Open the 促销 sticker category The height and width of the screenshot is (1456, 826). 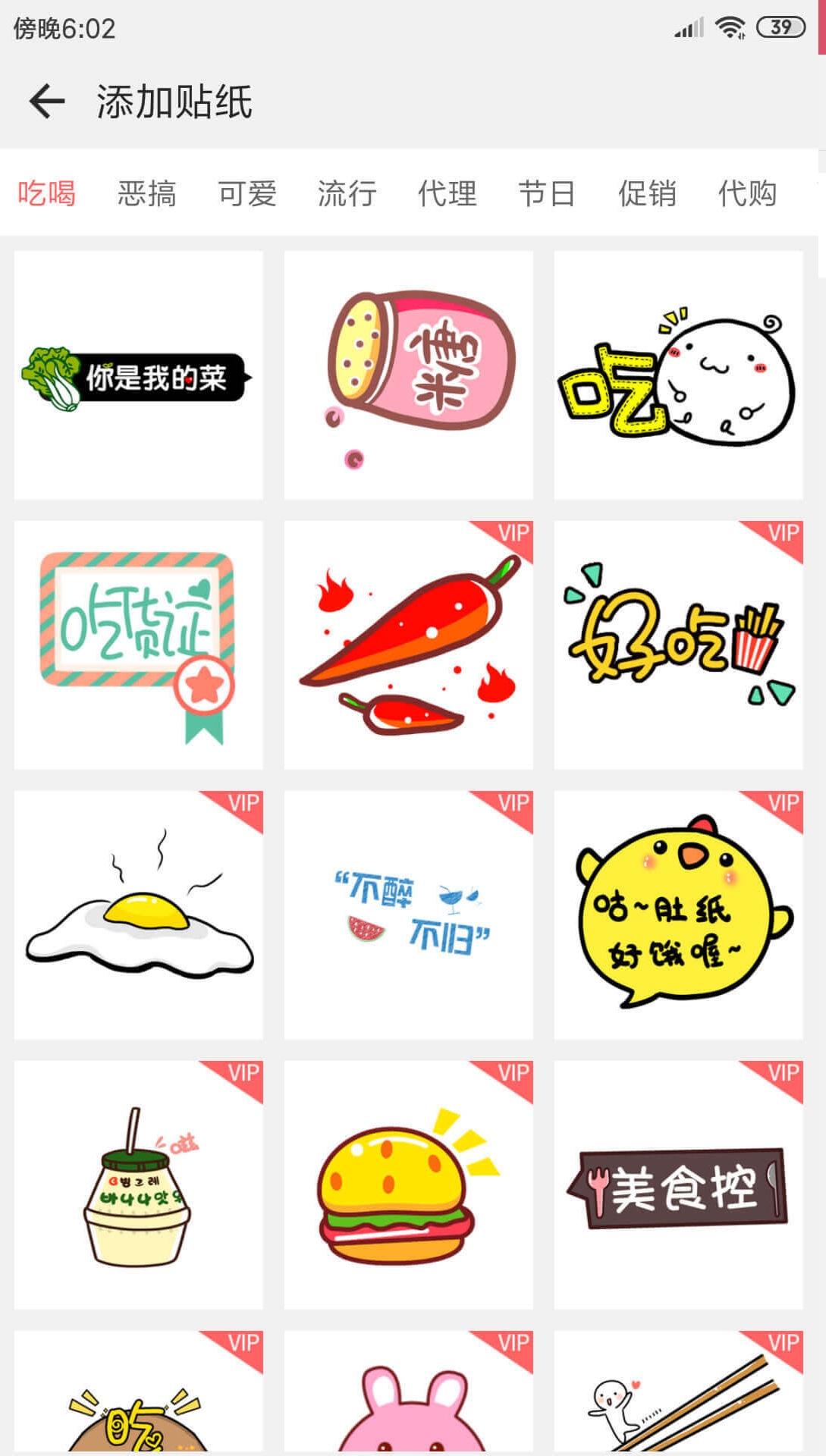(x=647, y=193)
